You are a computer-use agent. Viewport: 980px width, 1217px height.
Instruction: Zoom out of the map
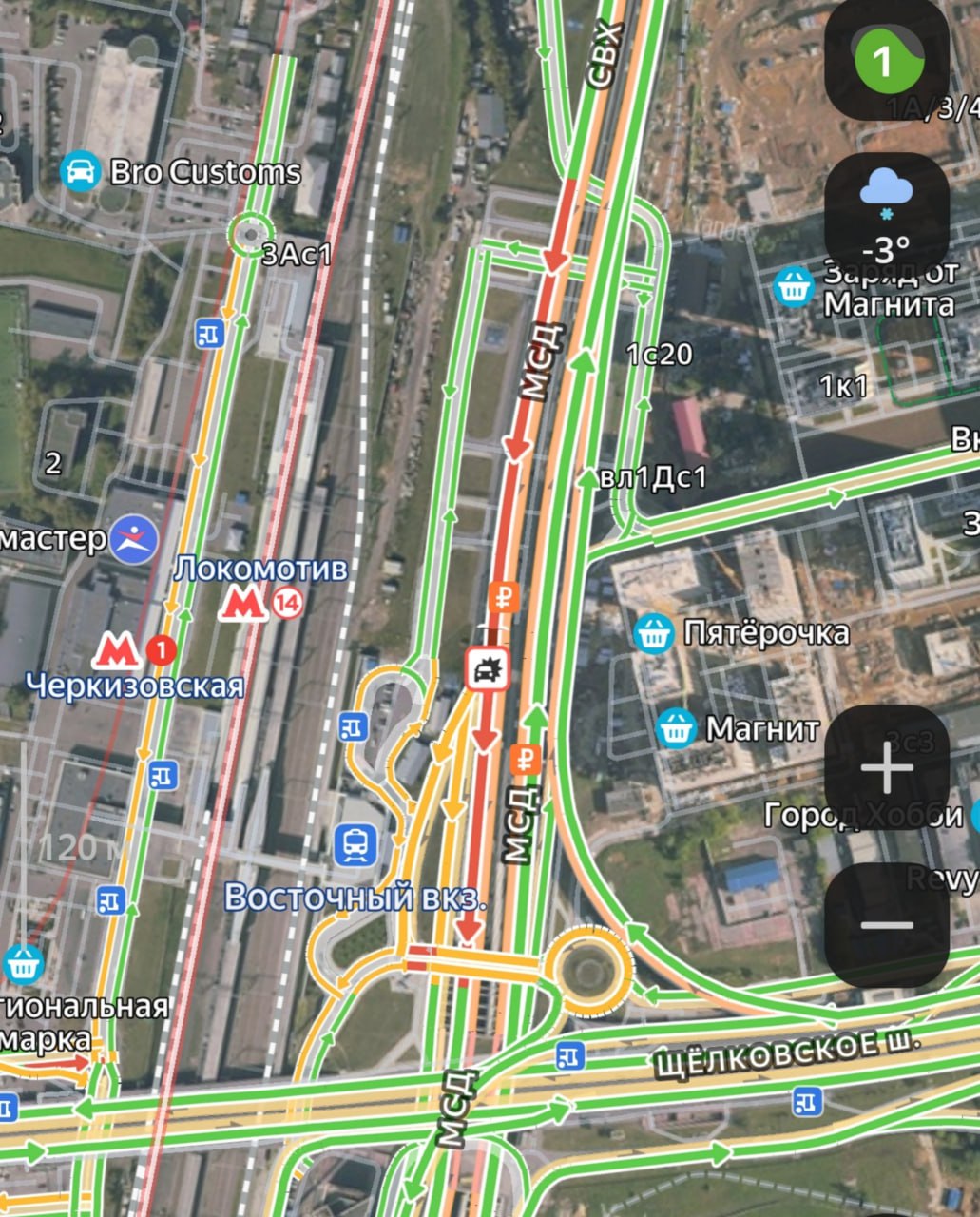click(885, 924)
